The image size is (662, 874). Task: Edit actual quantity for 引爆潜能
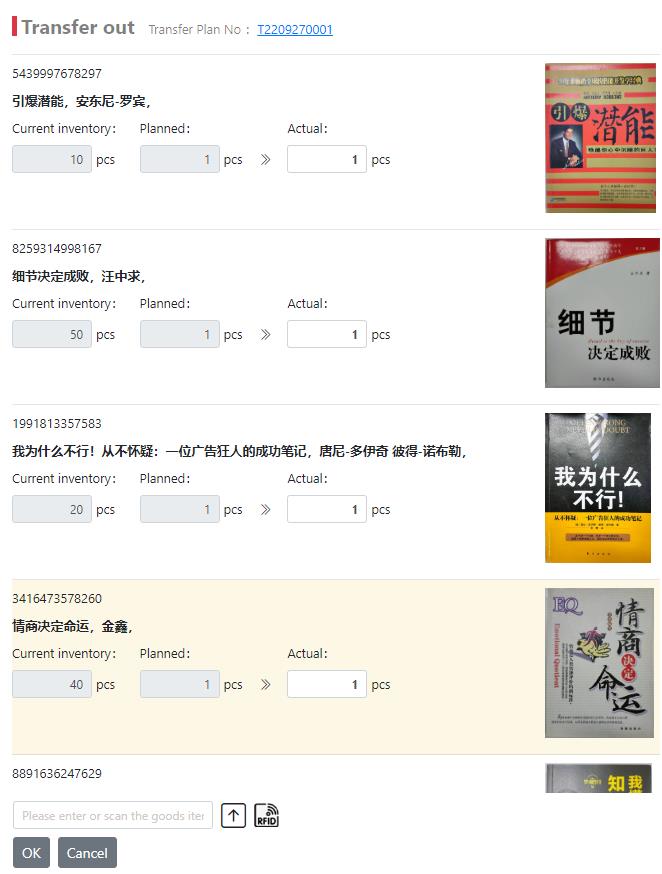[x=326, y=160]
